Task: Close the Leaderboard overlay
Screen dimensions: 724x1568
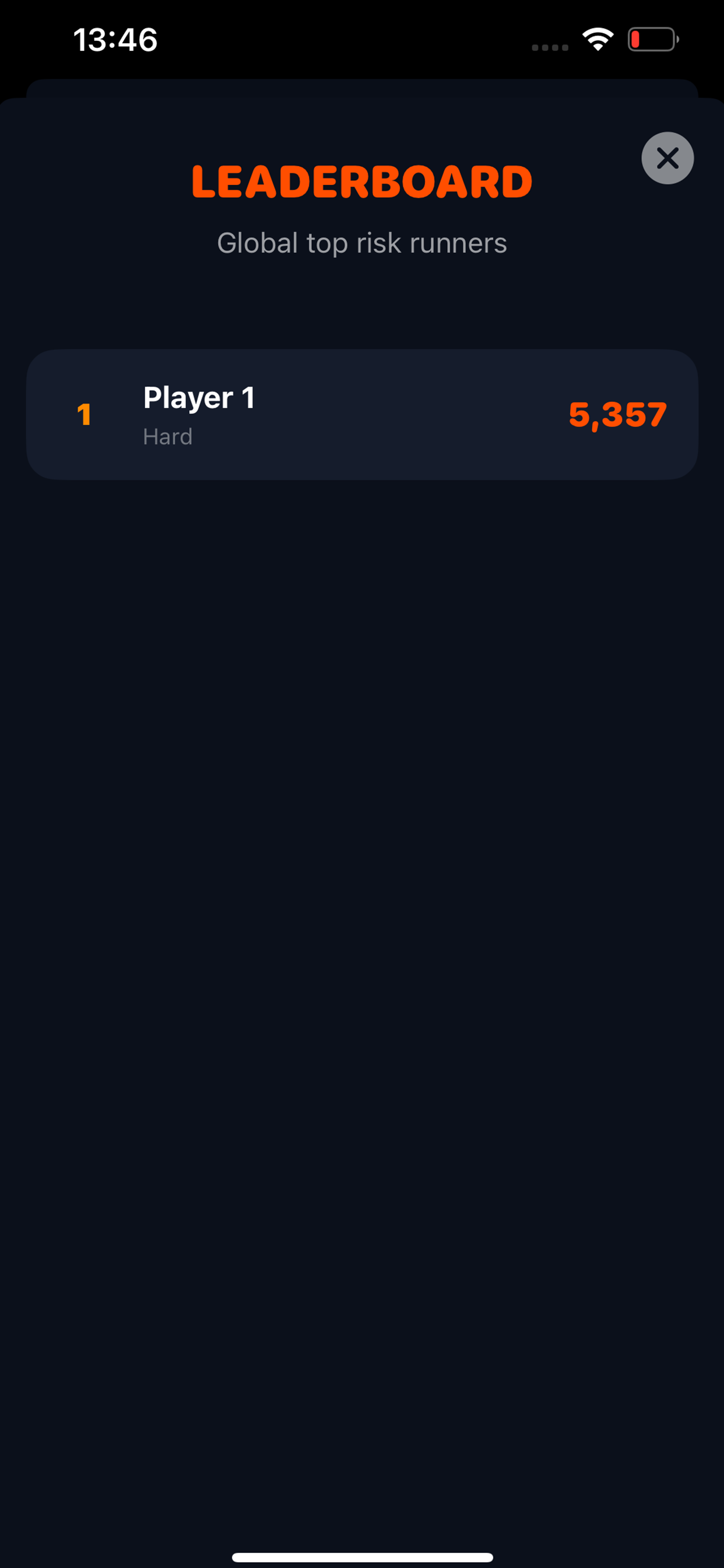Action: tap(667, 158)
